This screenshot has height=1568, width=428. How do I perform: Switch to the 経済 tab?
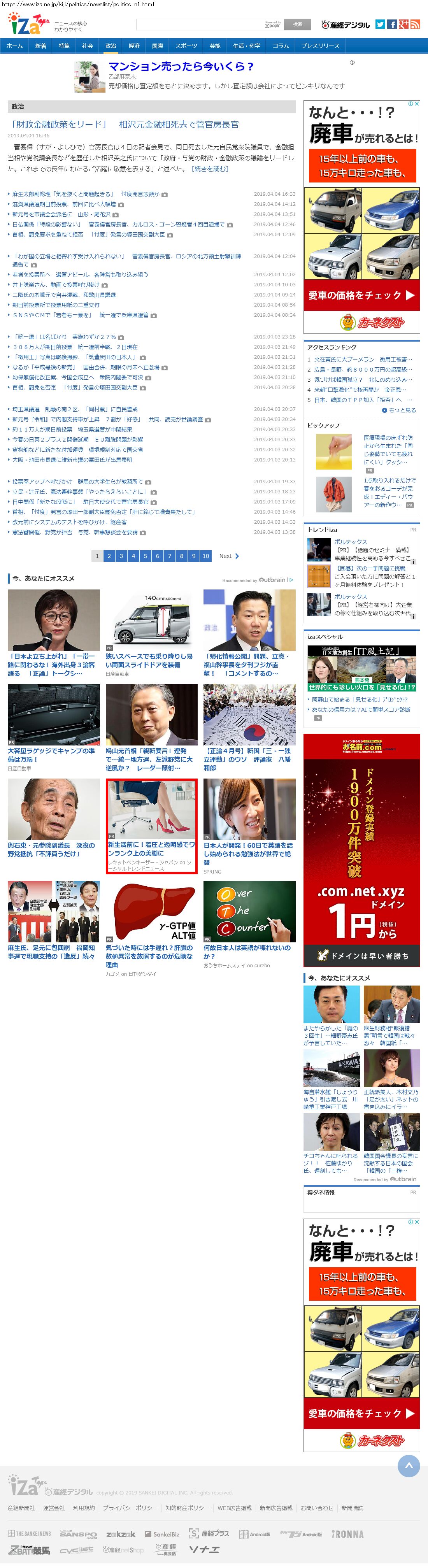tap(134, 46)
